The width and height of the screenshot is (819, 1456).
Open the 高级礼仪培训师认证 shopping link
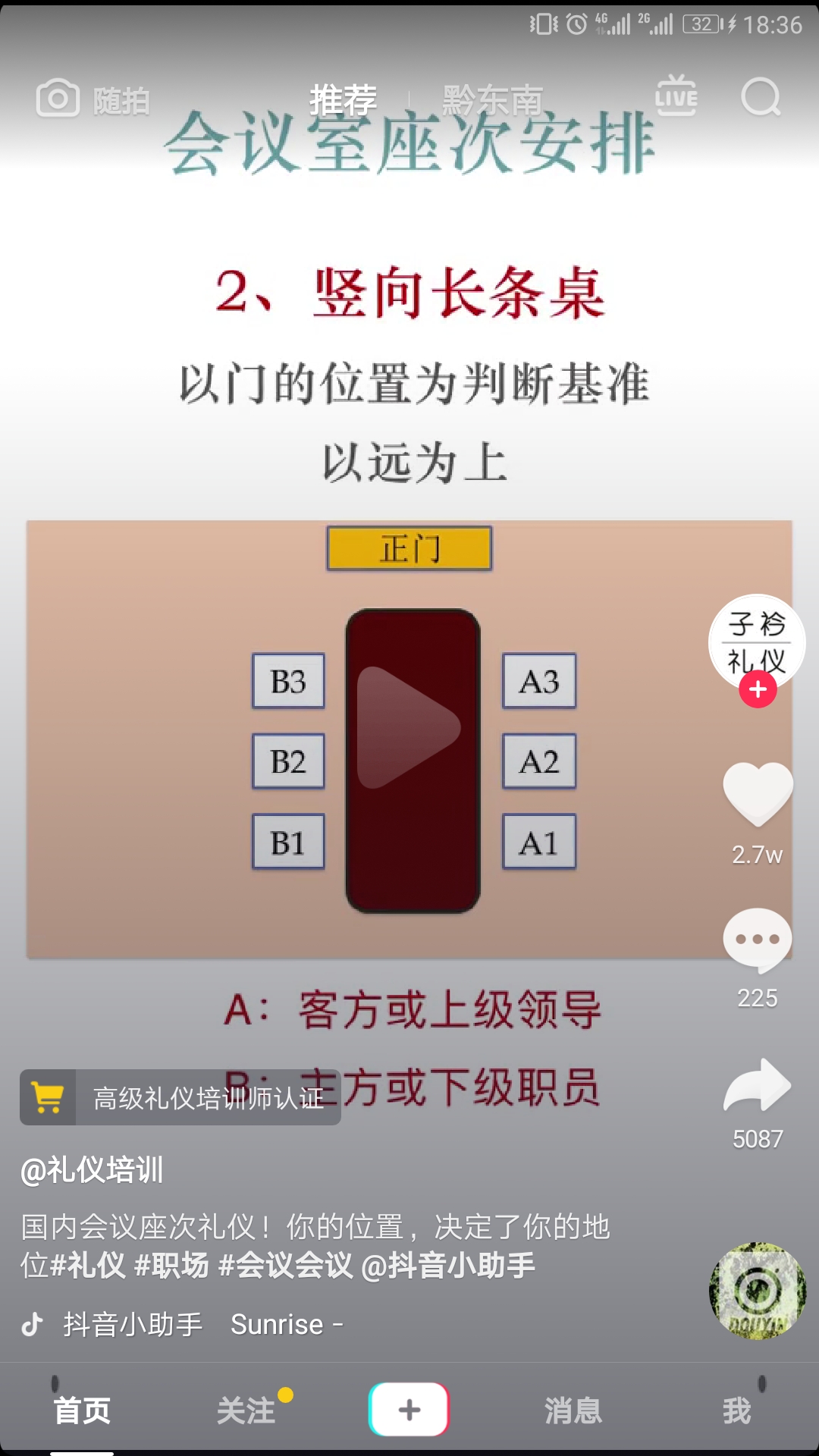[x=180, y=1097]
